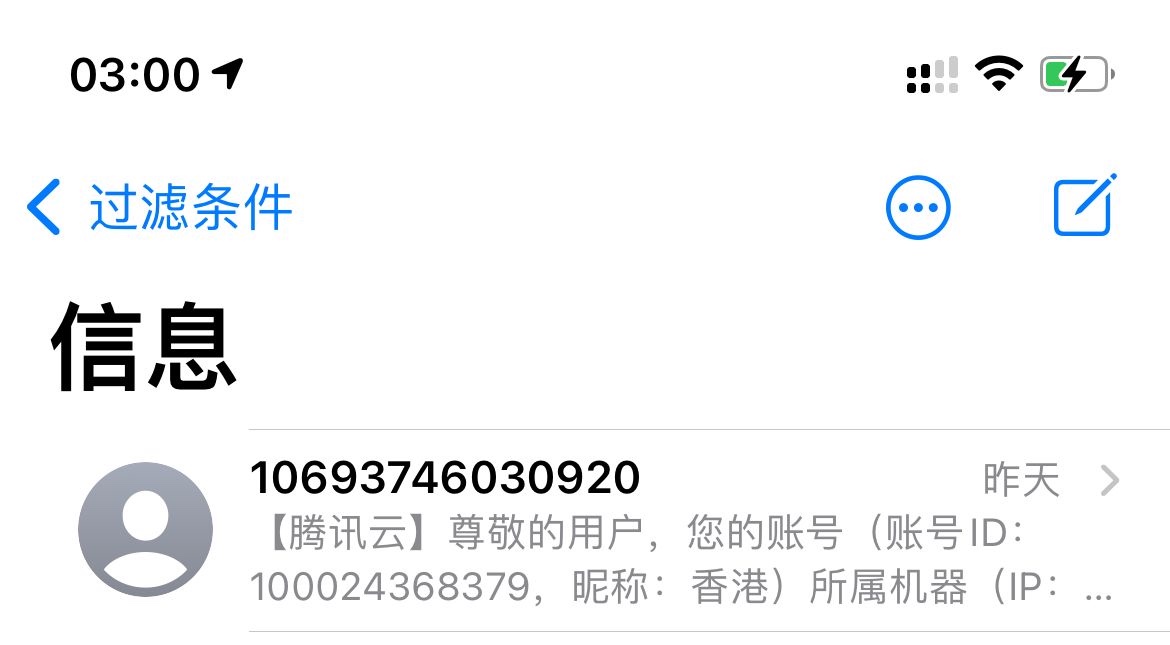This screenshot has width=1170, height=645.
Task: Open the conversation from 10693746030920
Action: [x=640, y=530]
